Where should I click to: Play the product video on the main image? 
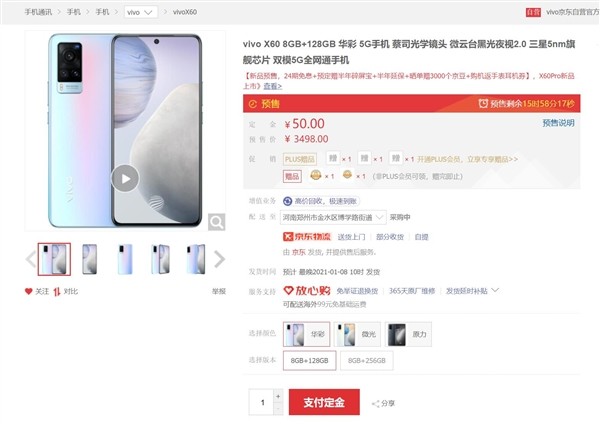[124, 178]
